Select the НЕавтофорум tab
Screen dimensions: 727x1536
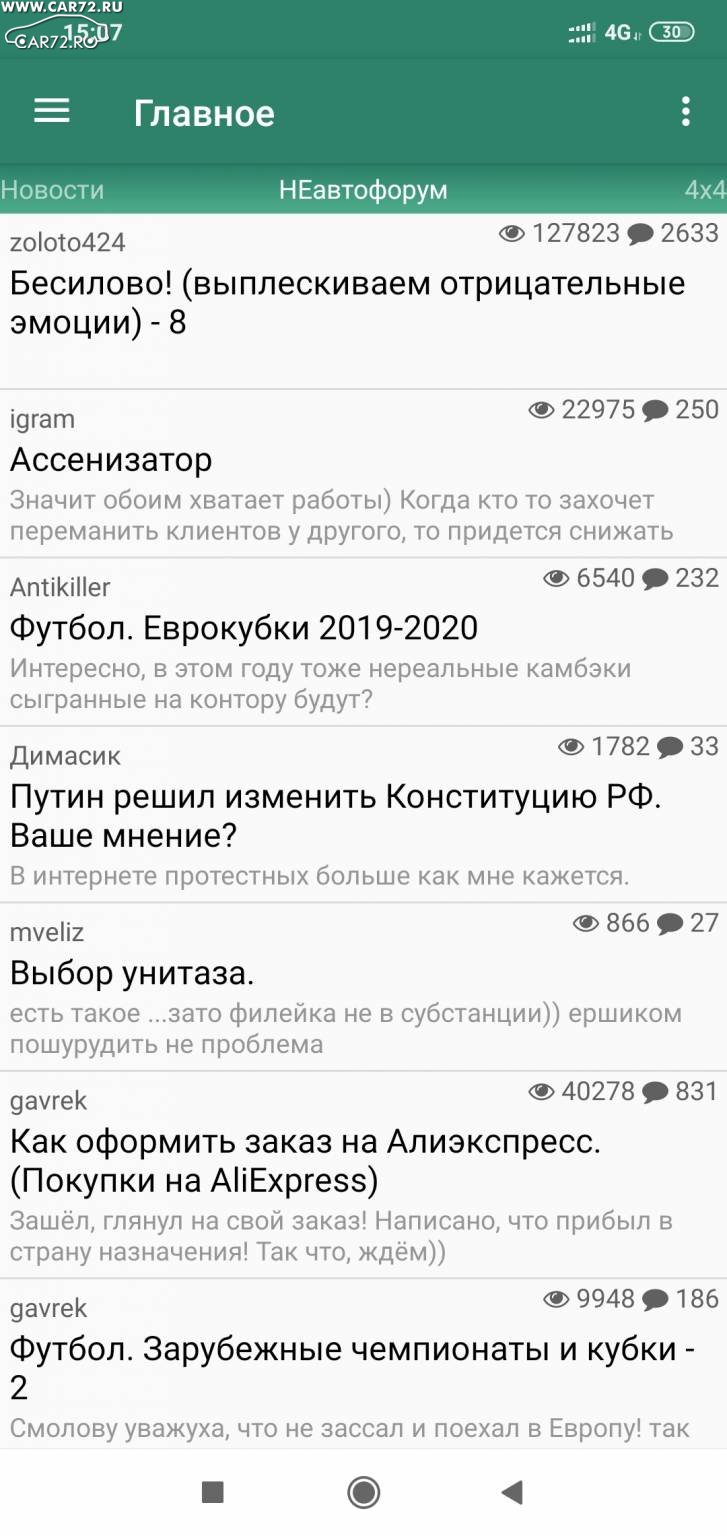[x=363, y=190]
